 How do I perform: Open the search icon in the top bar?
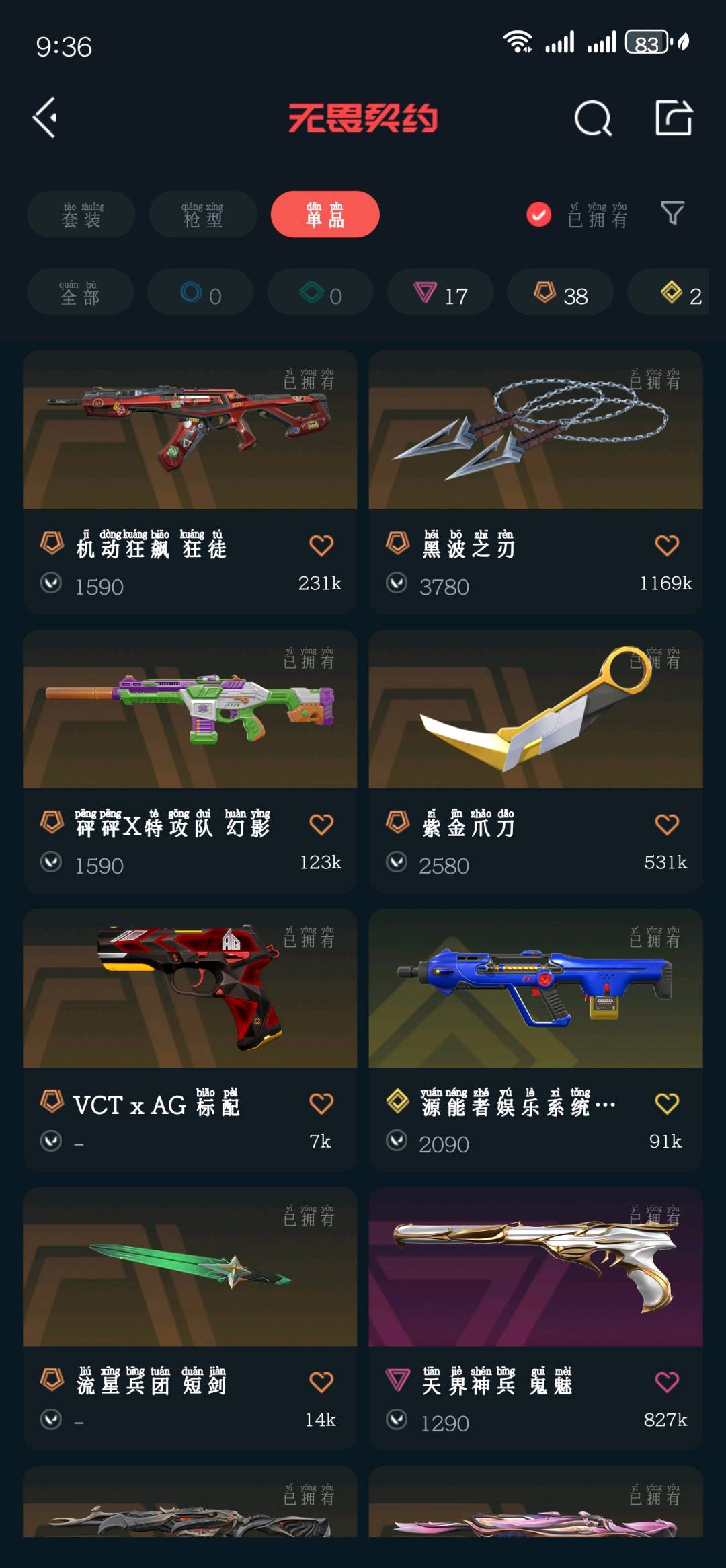(593, 118)
